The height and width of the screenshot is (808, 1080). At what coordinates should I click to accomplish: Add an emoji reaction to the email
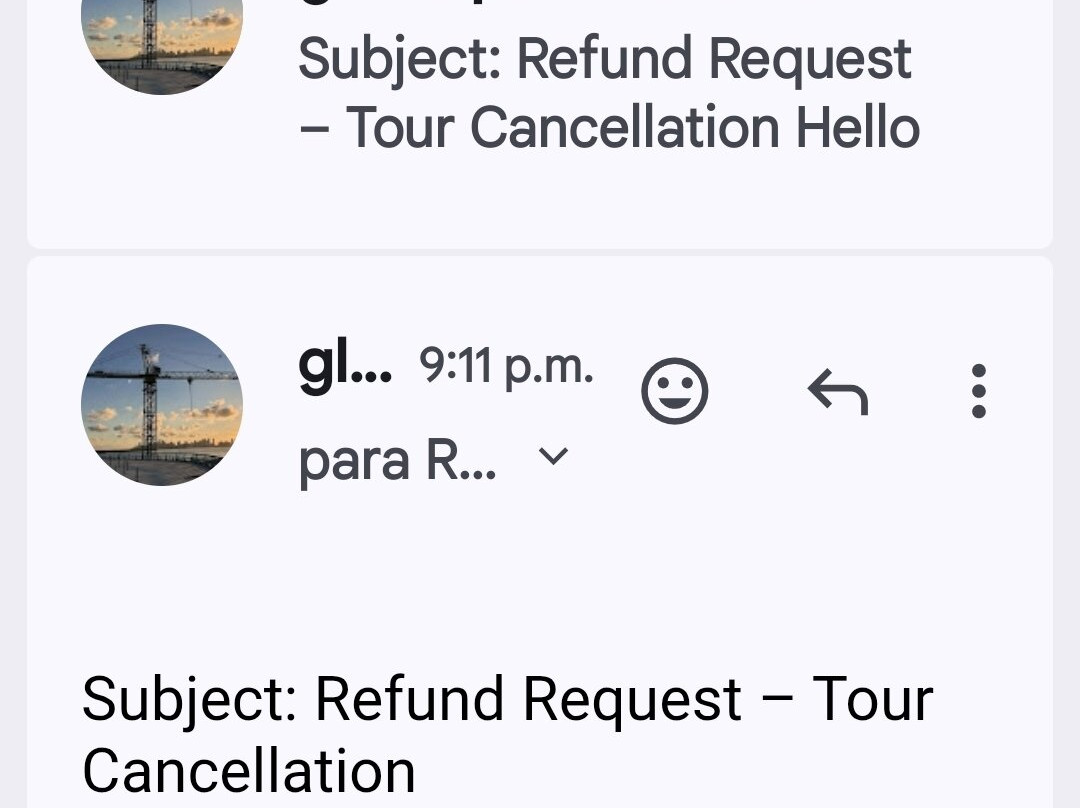[675, 391]
